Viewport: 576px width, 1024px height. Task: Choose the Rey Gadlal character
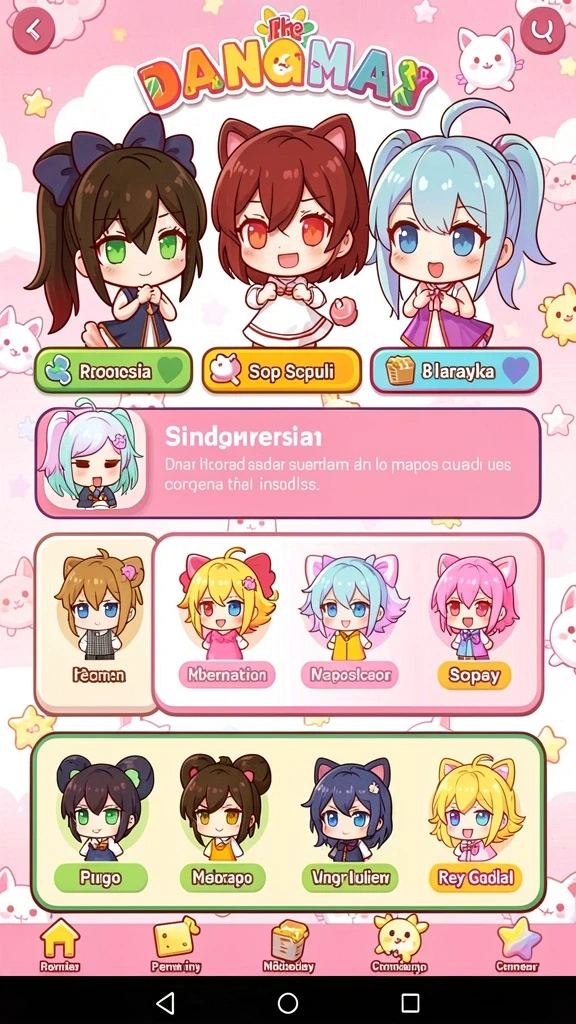[475, 824]
